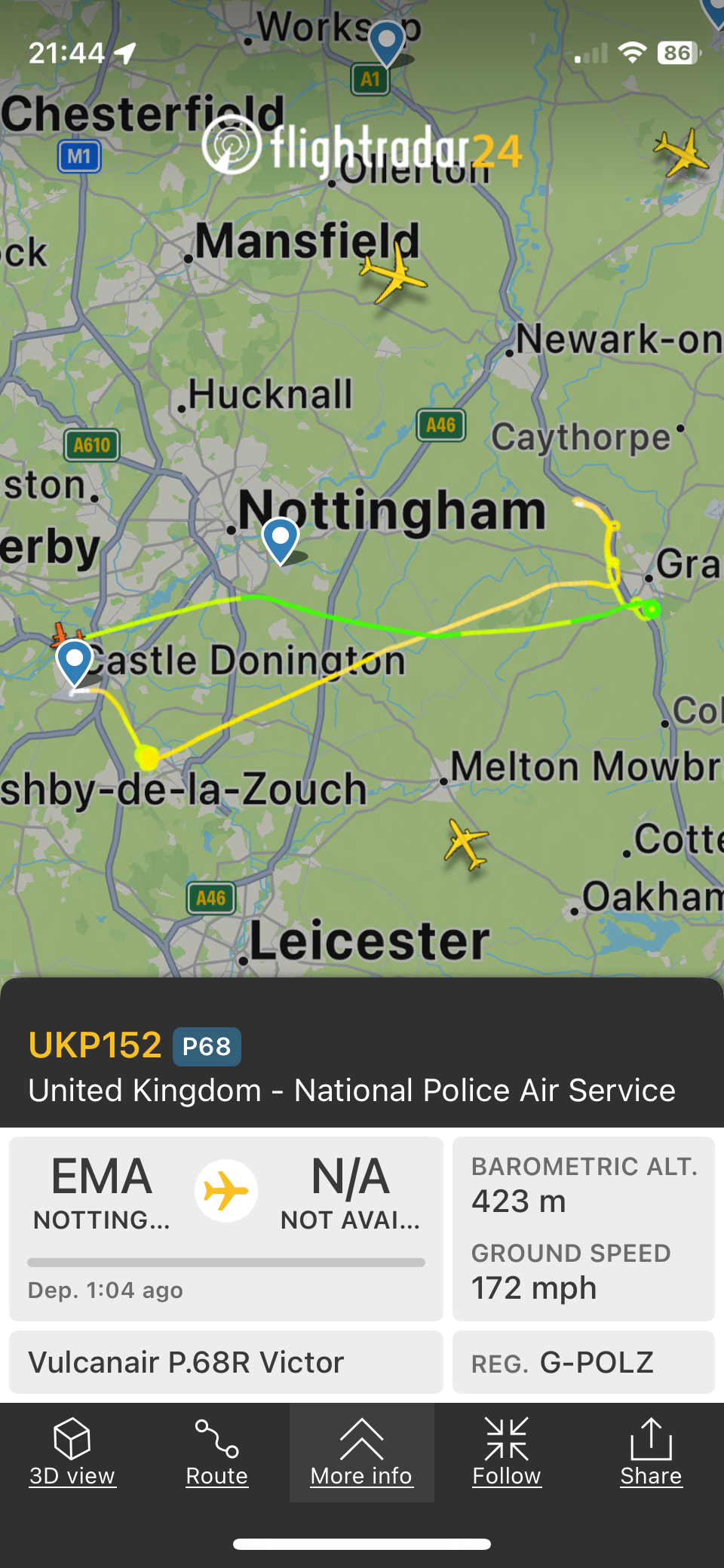Tap the airport pin at Nottingham
724x1568 pixels.
point(281,540)
